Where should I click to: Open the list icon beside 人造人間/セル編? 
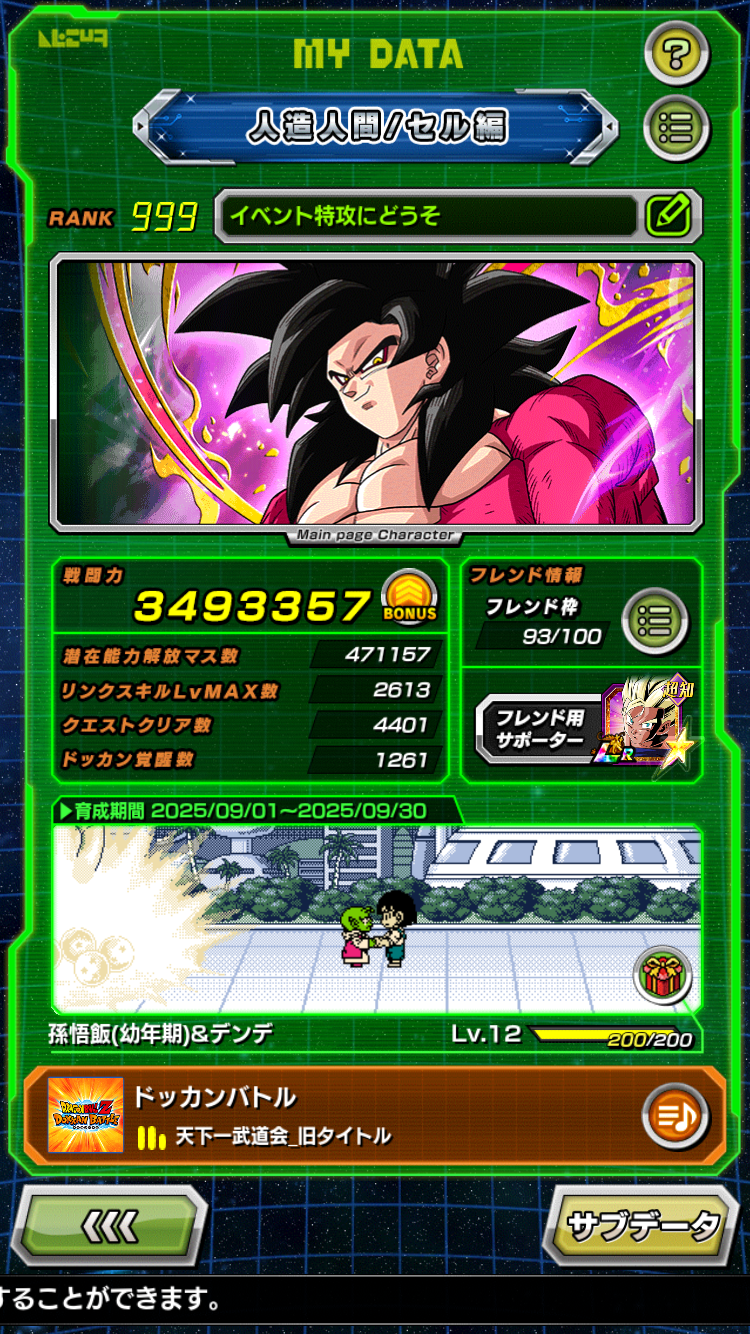677,129
